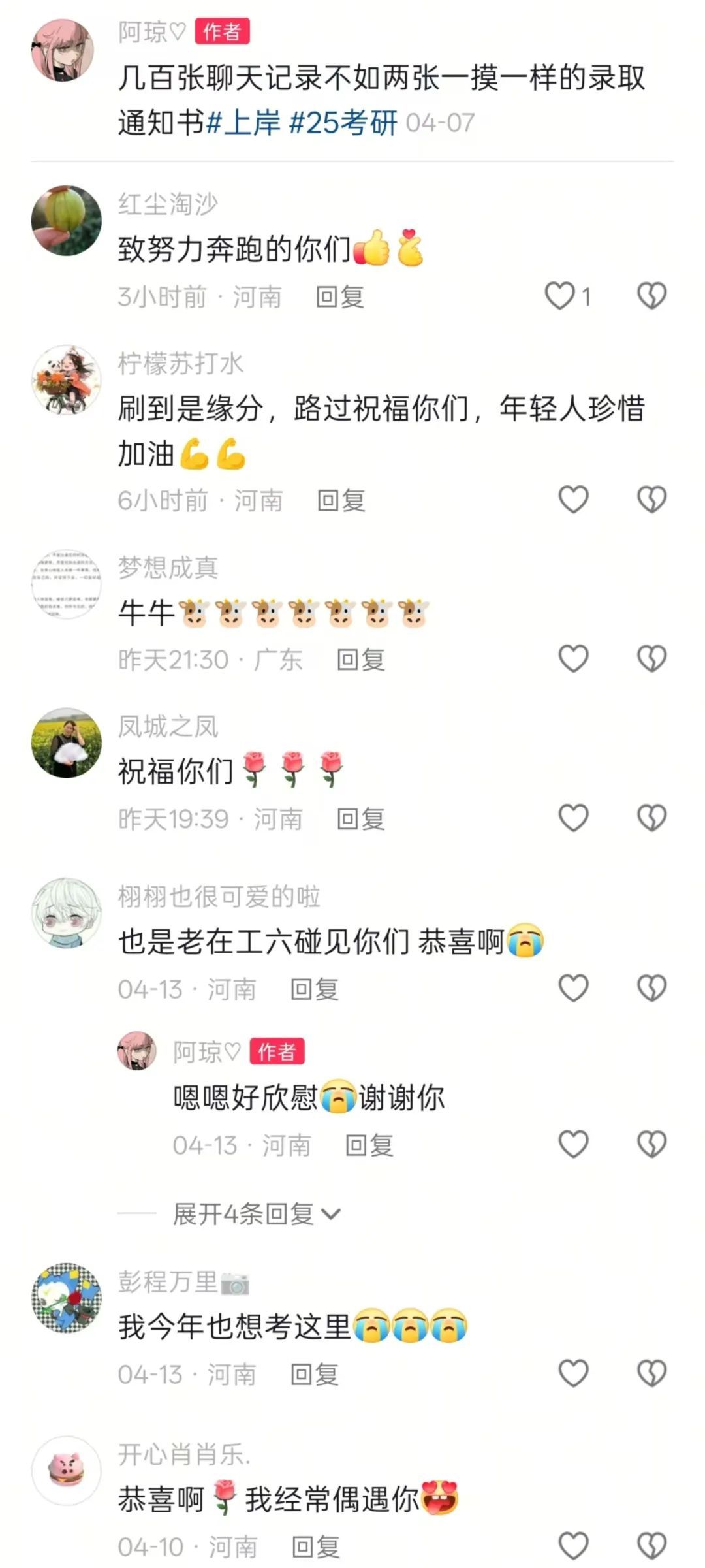The width and height of the screenshot is (705, 1568).
Task: Like 阿琼's reply 嗯嗯好欣慰
Action: (x=573, y=1144)
